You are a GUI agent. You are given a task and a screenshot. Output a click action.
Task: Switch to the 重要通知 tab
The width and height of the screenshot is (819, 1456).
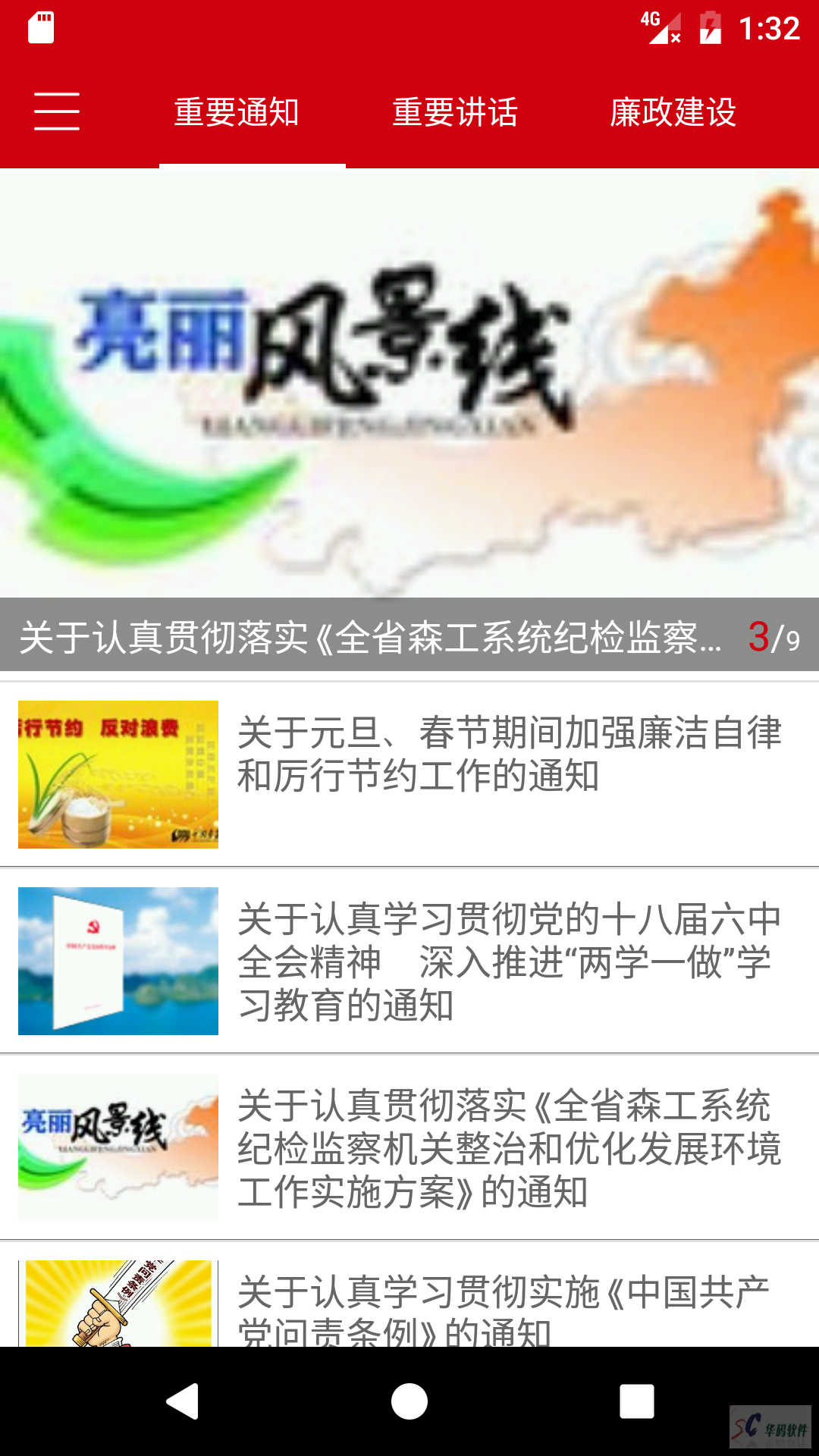point(237,112)
